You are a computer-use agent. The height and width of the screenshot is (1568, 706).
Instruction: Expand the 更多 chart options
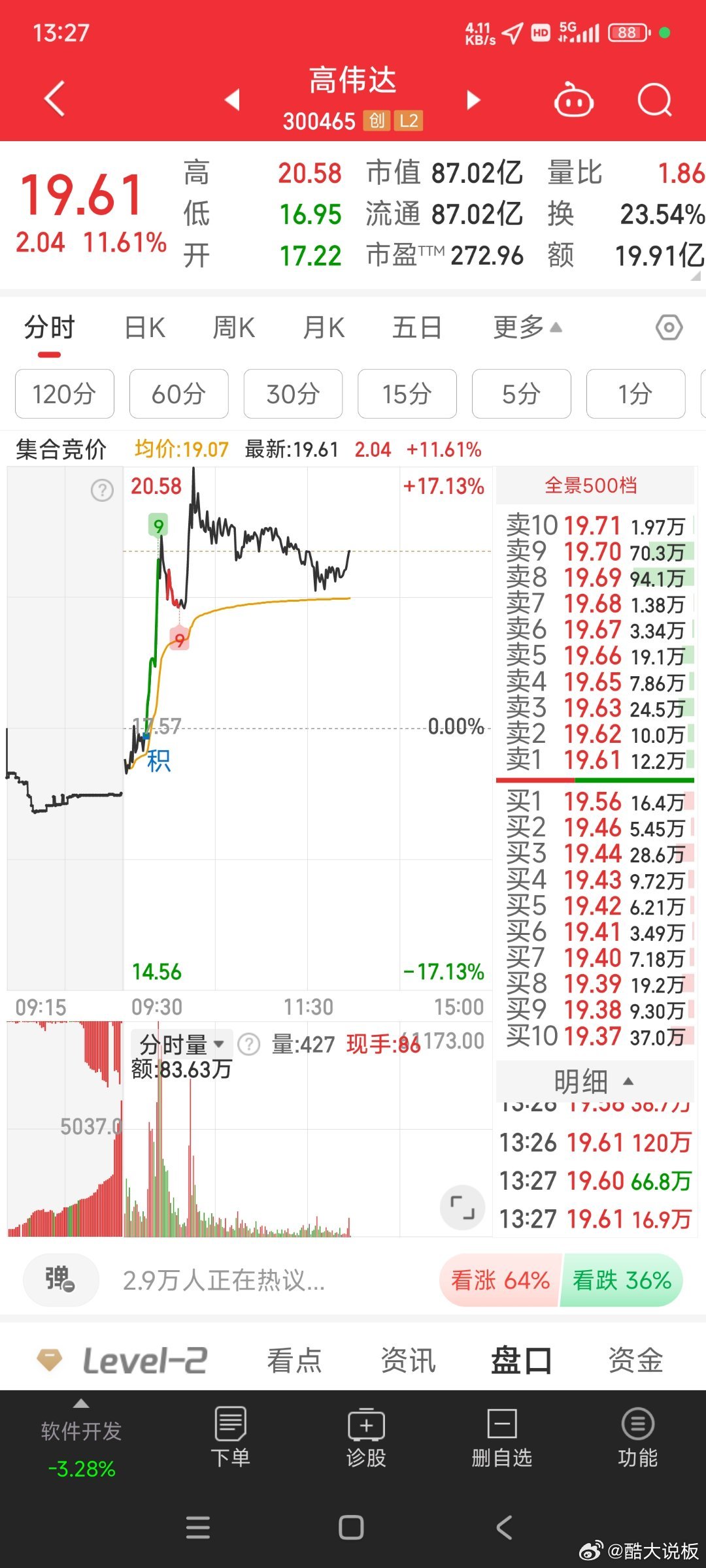tap(527, 327)
